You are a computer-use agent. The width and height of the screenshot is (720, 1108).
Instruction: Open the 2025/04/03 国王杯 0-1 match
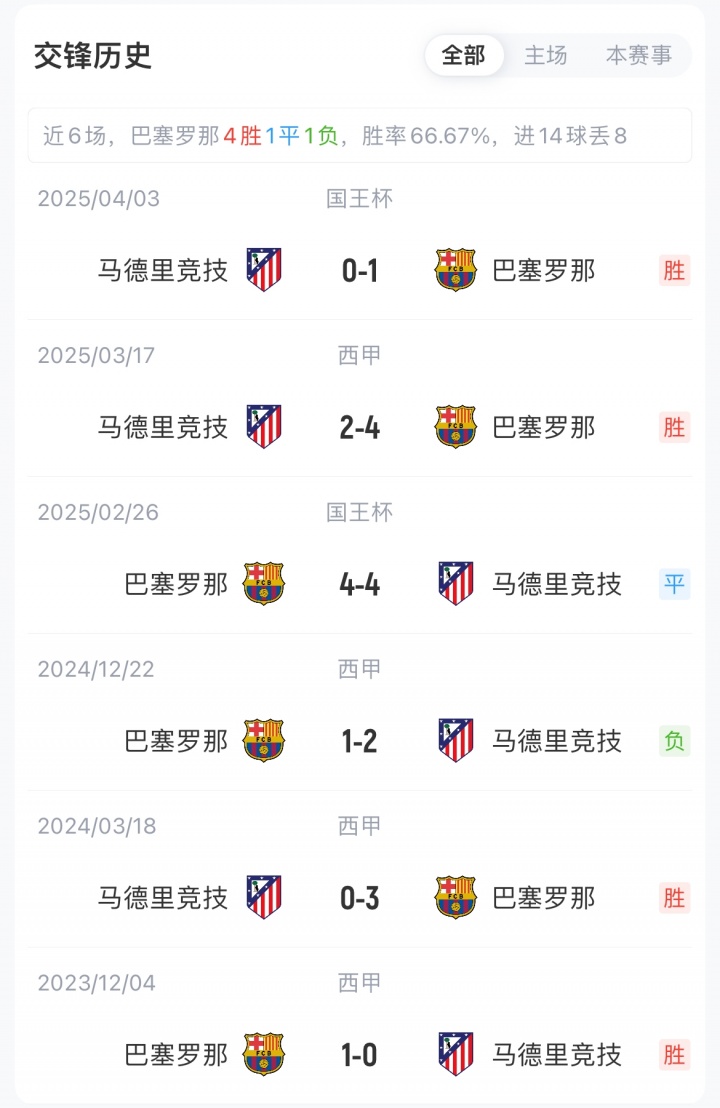click(360, 270)
